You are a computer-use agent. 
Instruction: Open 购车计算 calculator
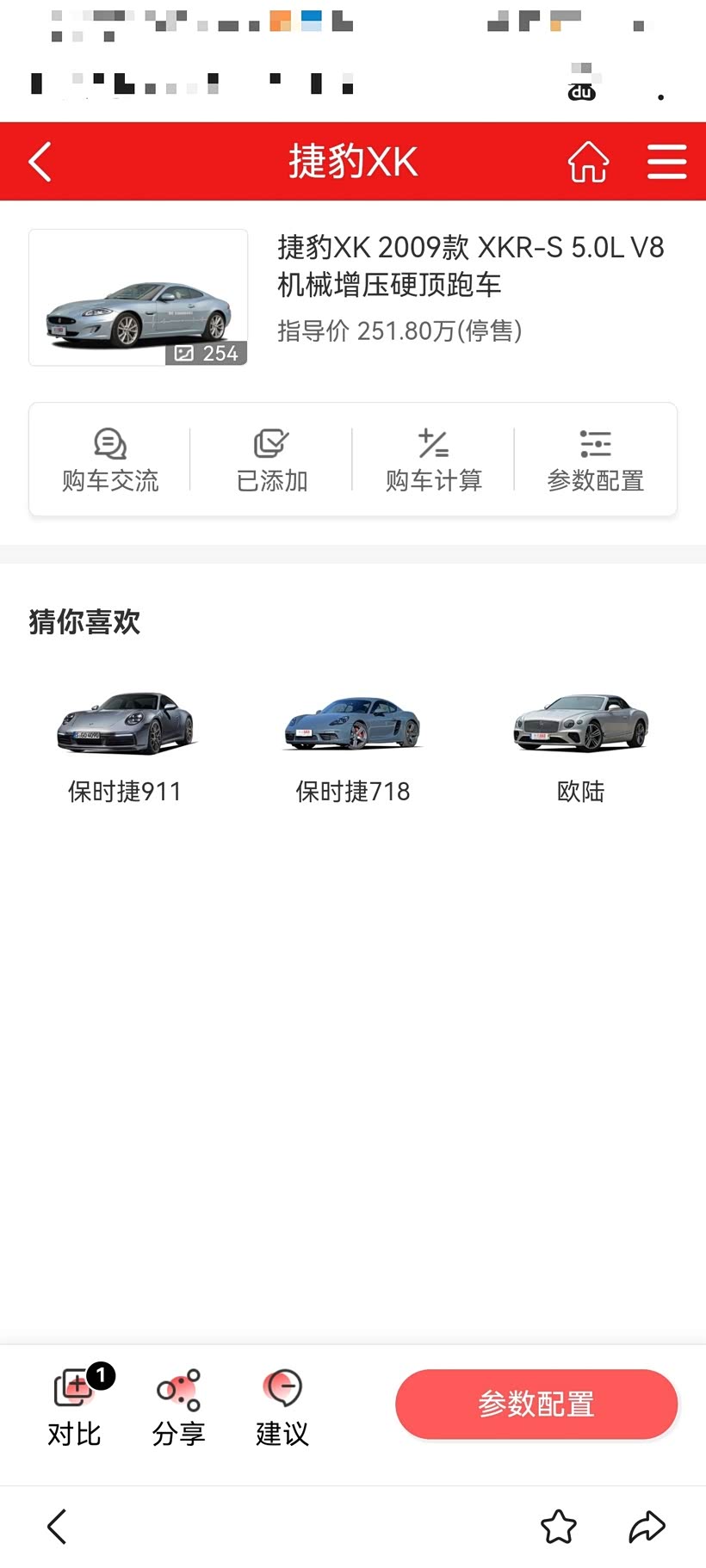tap(434, 460)
